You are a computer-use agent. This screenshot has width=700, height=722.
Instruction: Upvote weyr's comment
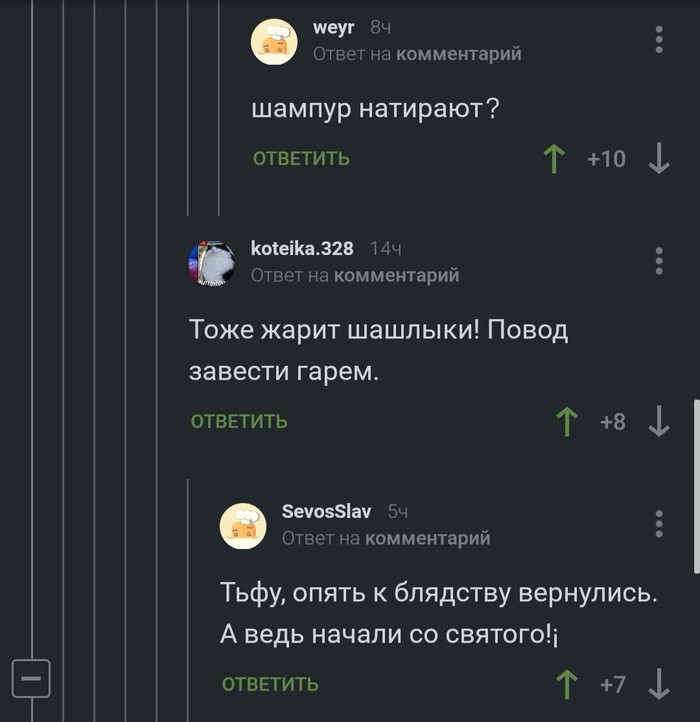click(553, 158)
